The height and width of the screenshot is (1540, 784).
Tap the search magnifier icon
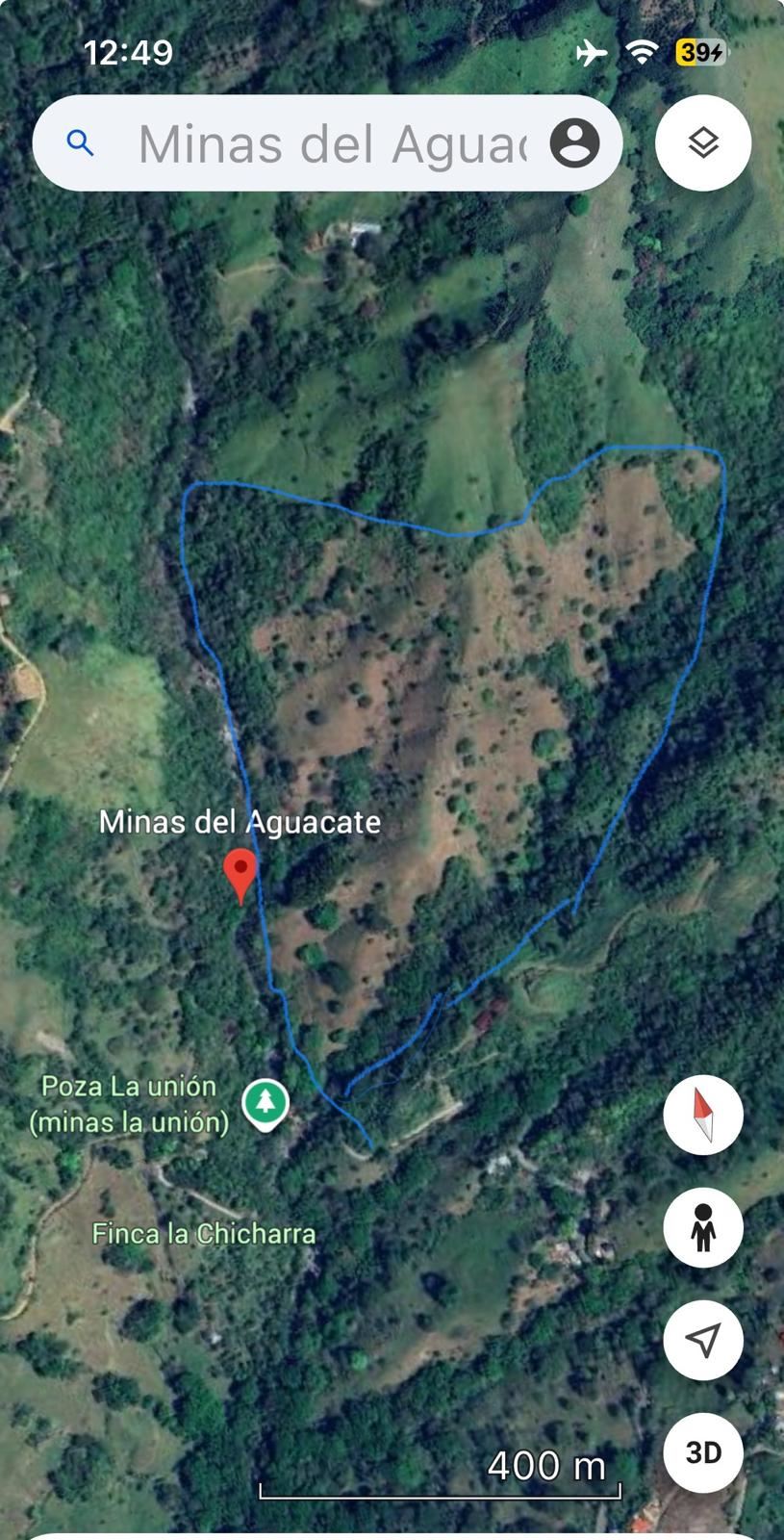pos(81,144)
